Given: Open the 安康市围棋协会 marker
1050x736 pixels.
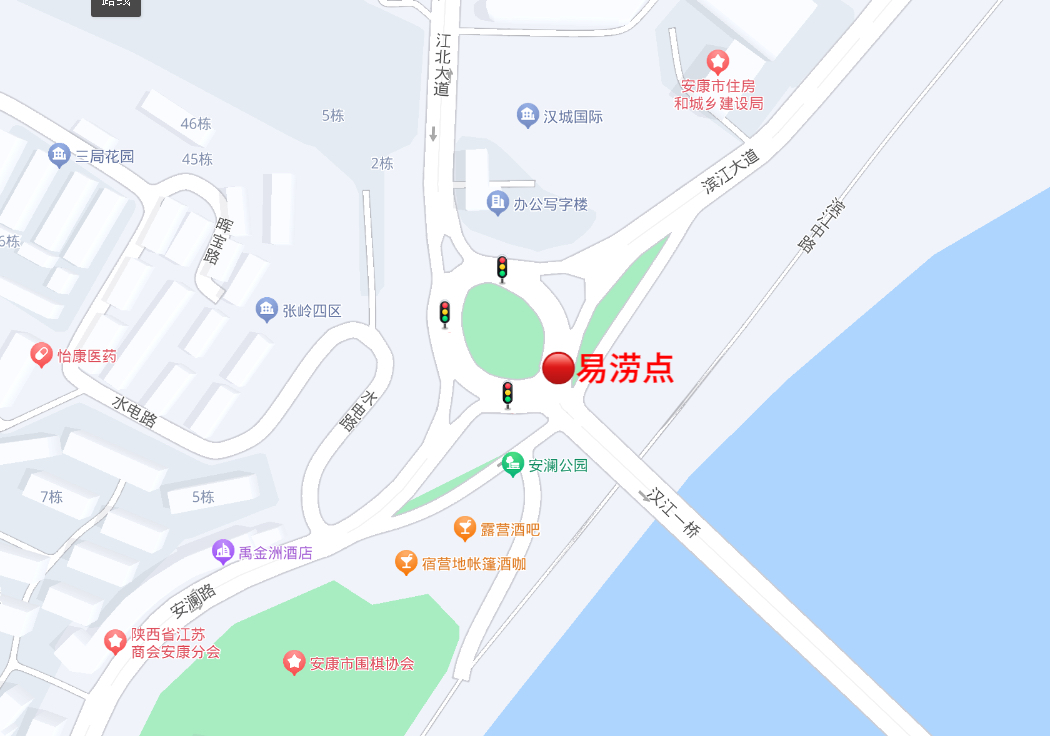Looking at the screenshot, I should (293, 662).
